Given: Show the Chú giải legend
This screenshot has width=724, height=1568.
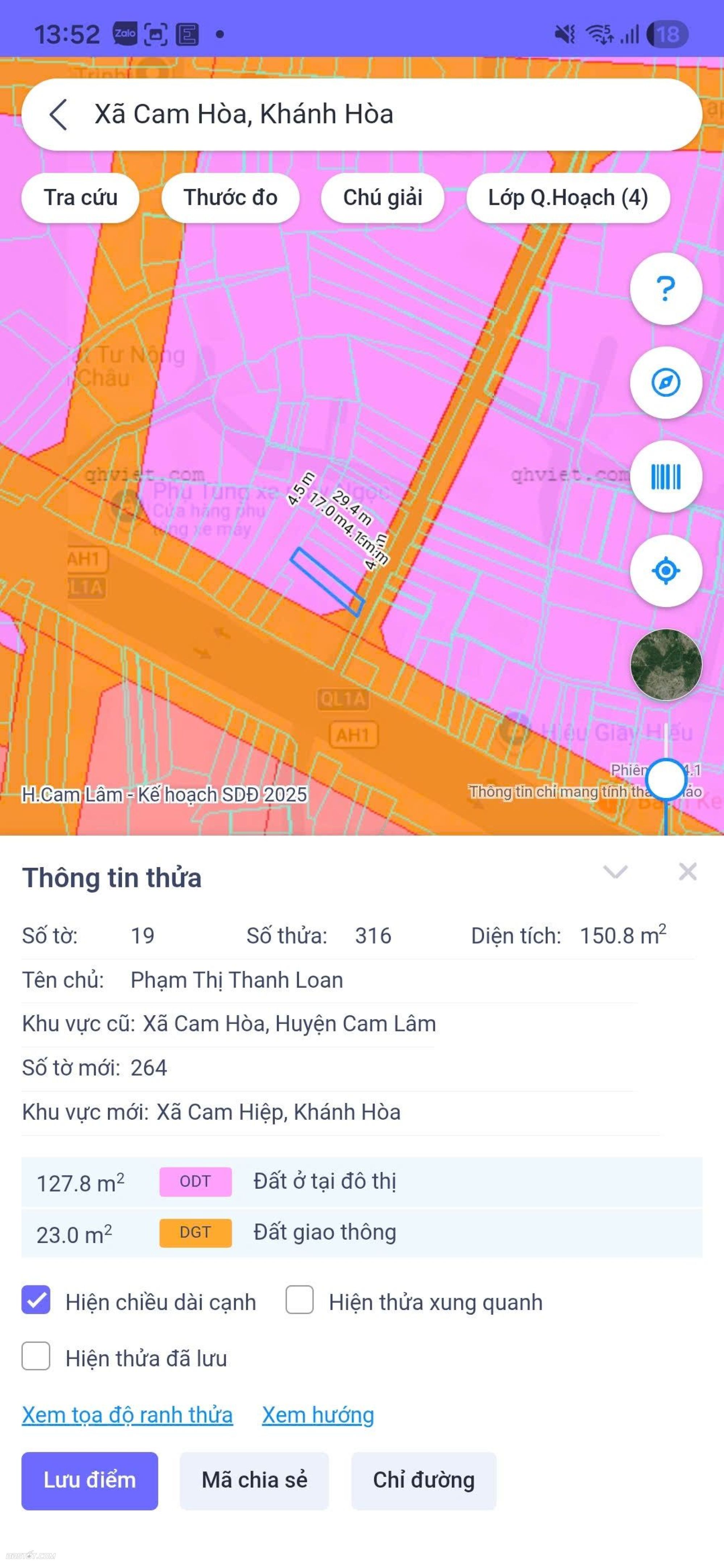Looking at the screenshot, I should click(382, 198).
